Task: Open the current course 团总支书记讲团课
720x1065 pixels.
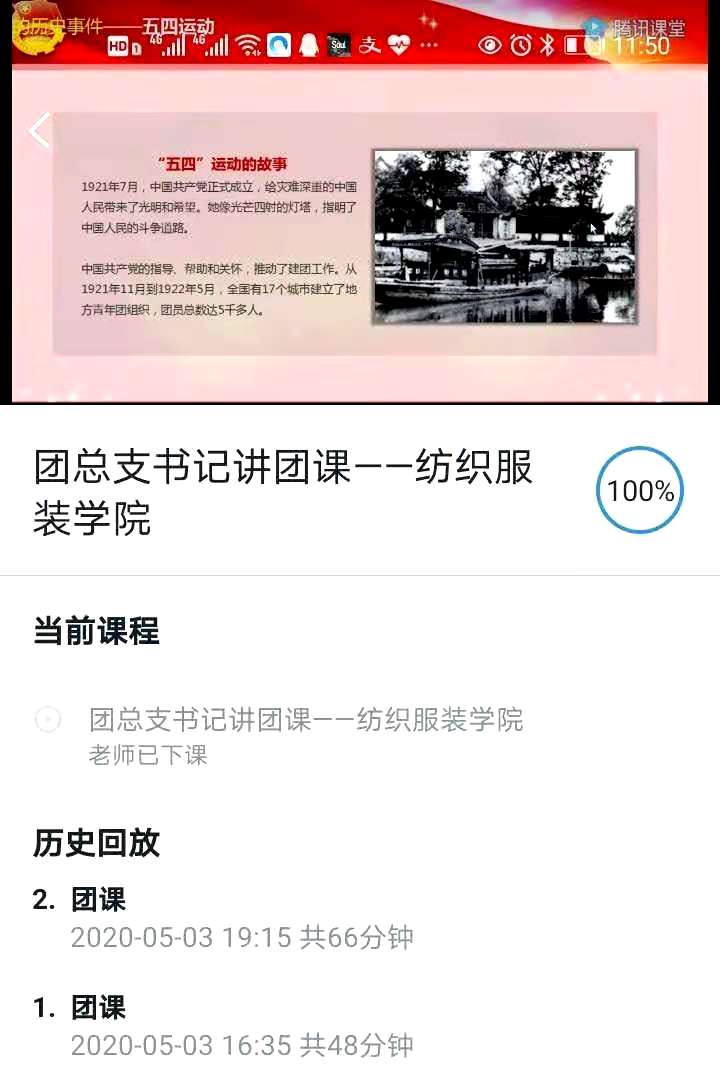Action: tap(305, 719)
